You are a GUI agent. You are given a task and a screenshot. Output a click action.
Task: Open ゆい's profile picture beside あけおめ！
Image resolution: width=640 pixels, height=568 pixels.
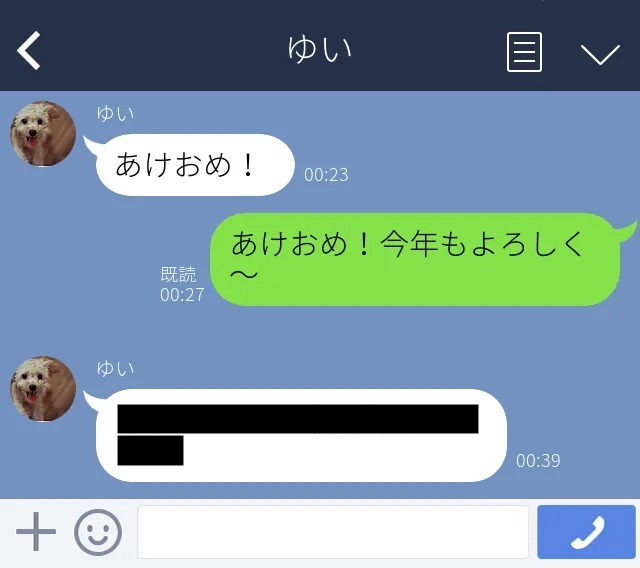coord(43,134)
